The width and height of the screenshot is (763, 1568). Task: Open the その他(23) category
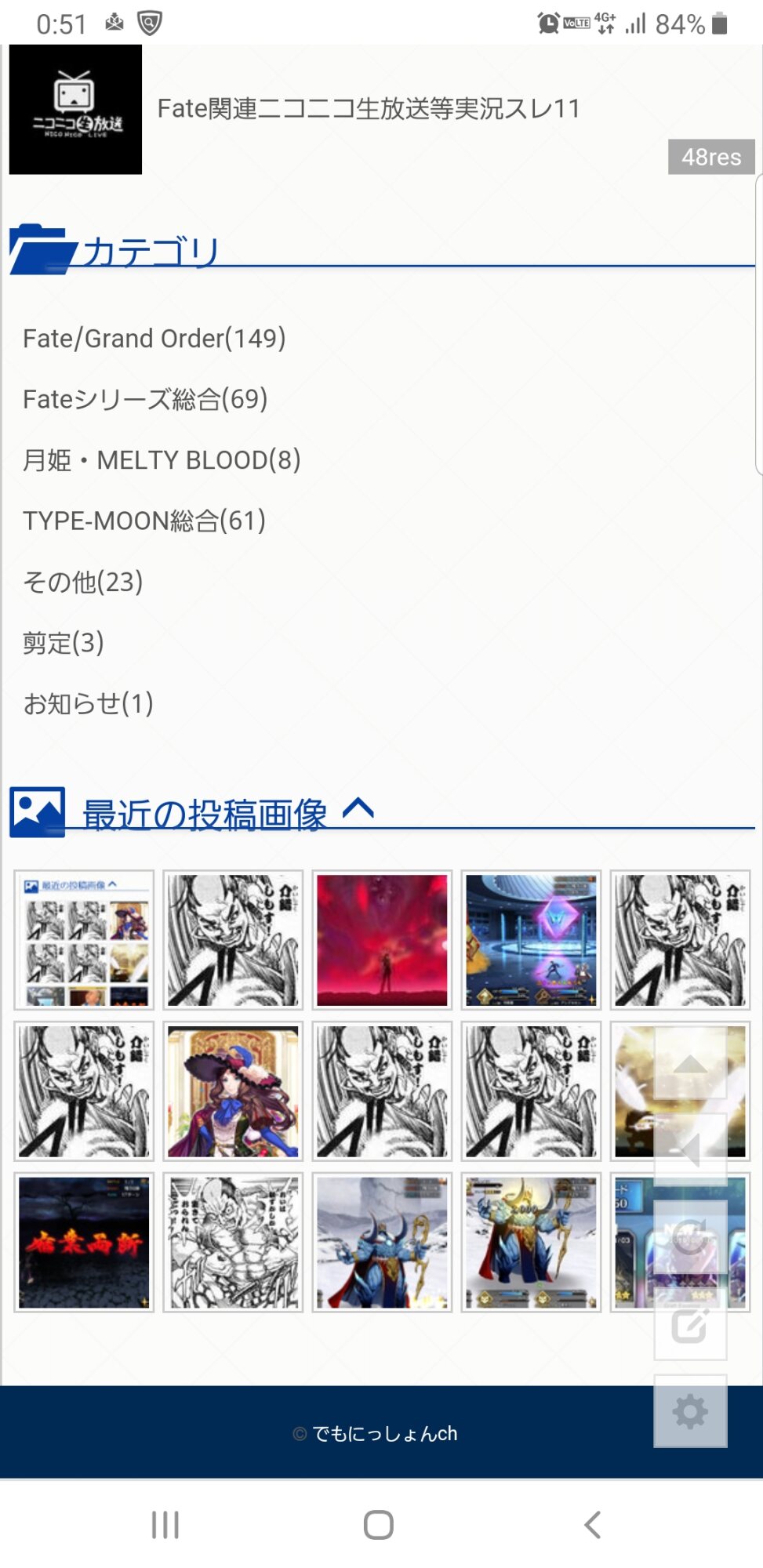pyautogui.click(x=83, y=582)
